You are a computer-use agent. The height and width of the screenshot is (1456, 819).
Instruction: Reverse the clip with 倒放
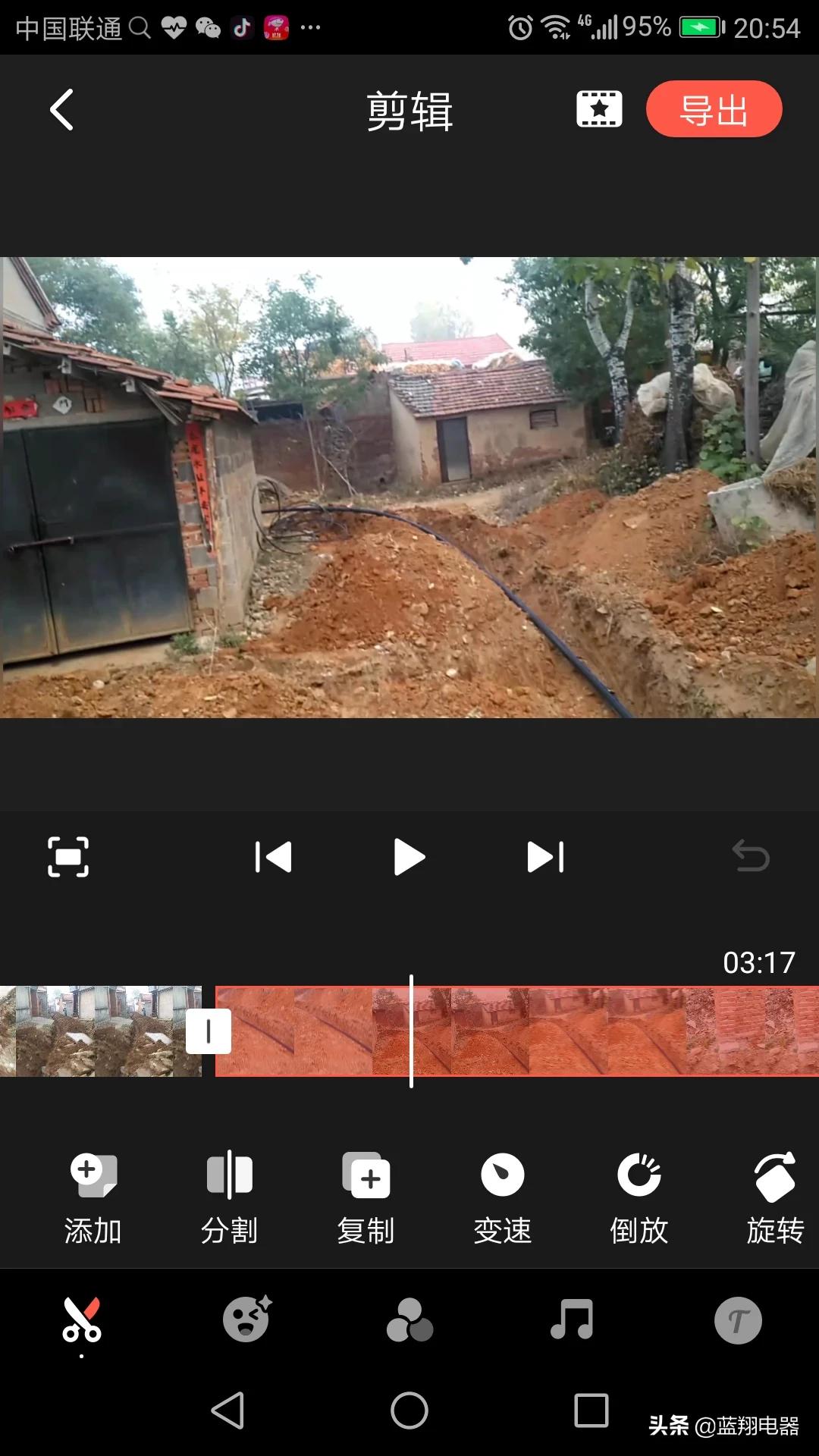[639, 1198]
